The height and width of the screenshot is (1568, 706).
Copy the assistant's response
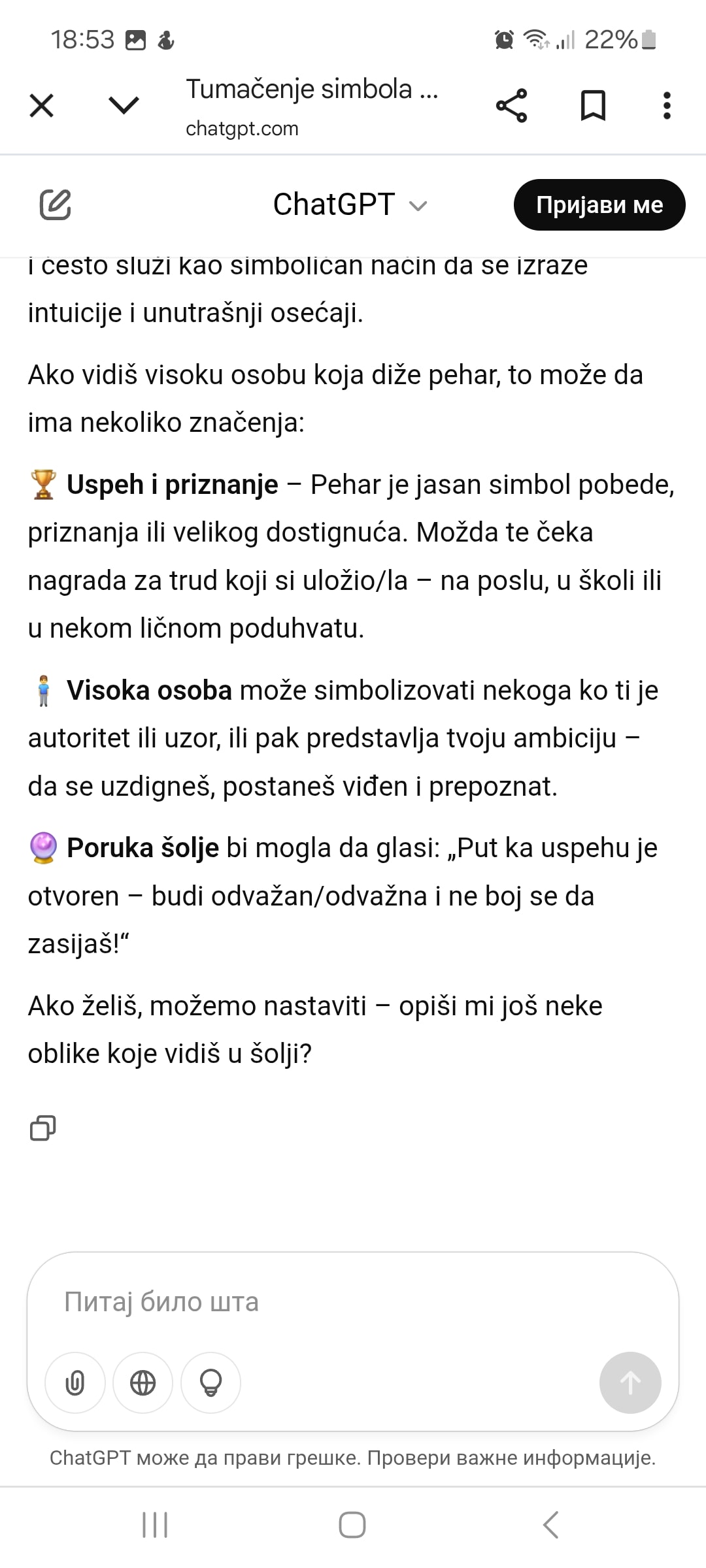pyautogui.click(x=43, y=1128)
